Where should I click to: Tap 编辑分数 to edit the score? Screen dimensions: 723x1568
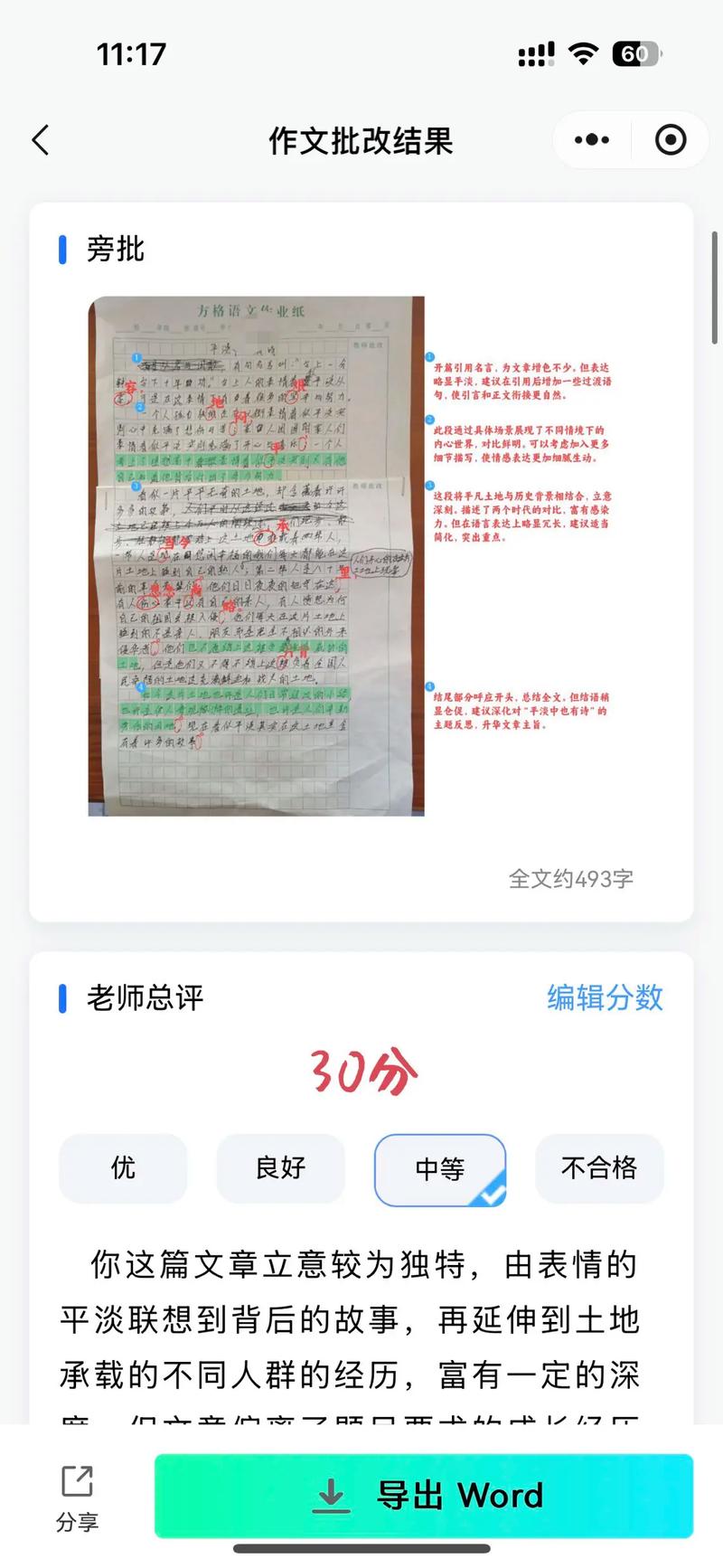coord(605,997)
